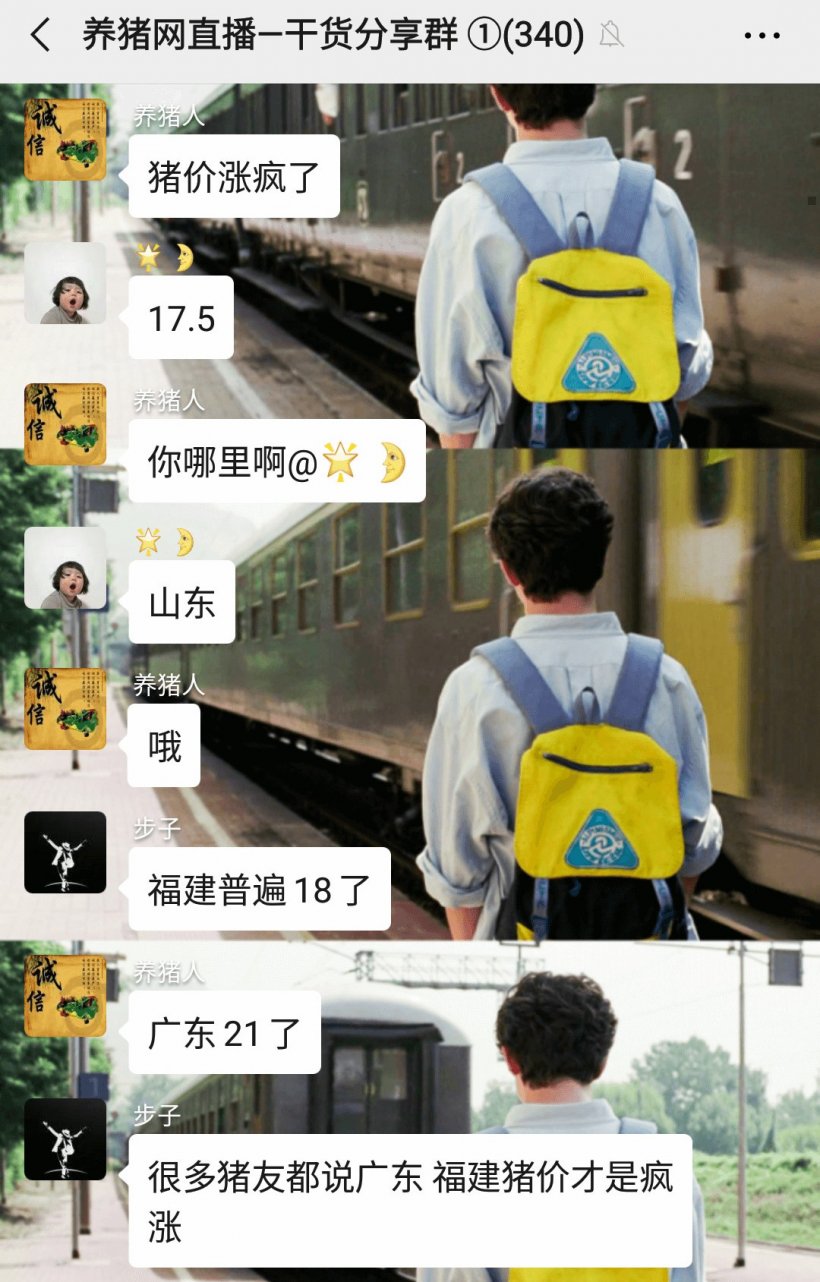Tap 养猪人's avatar beside "广东21了"
This screenshot has height=1282, width=820.
65,996
